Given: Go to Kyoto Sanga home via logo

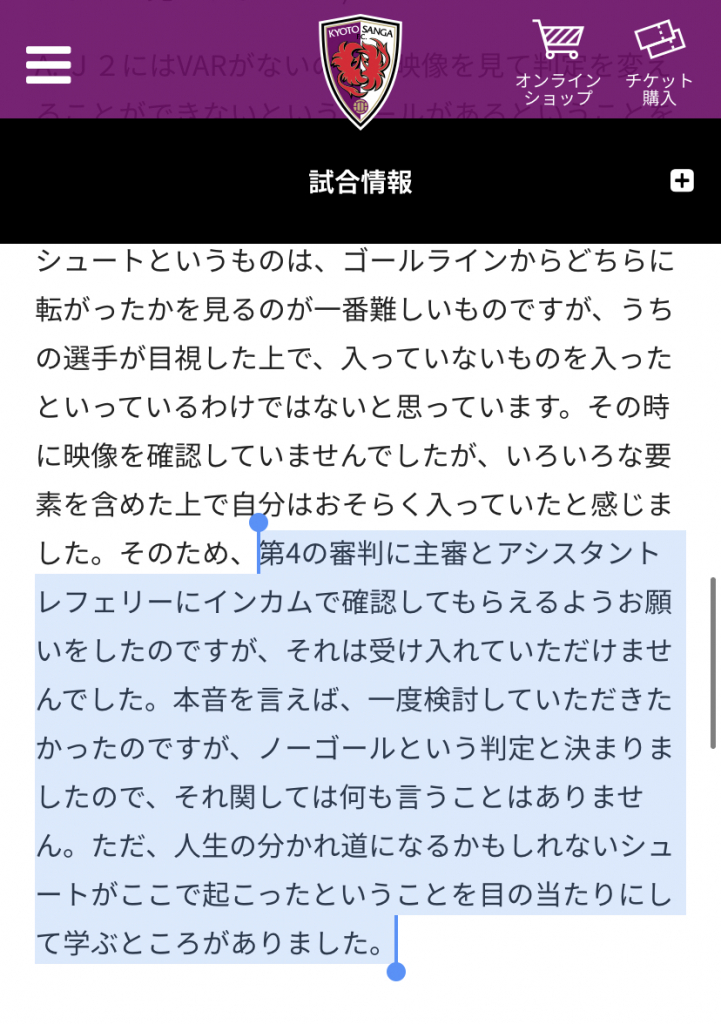Looking at the screenshot, I should point(360,72).
